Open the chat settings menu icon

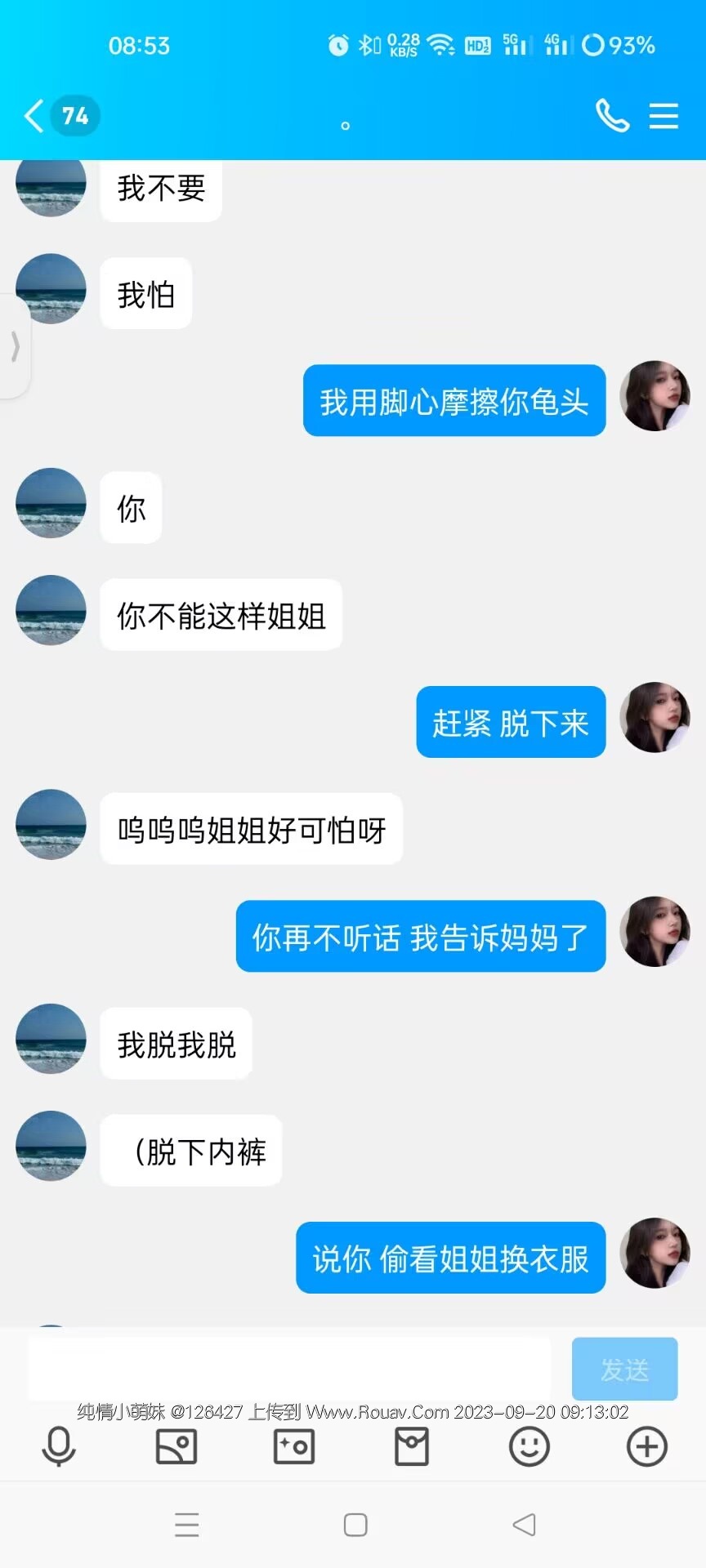coord(664,116)
